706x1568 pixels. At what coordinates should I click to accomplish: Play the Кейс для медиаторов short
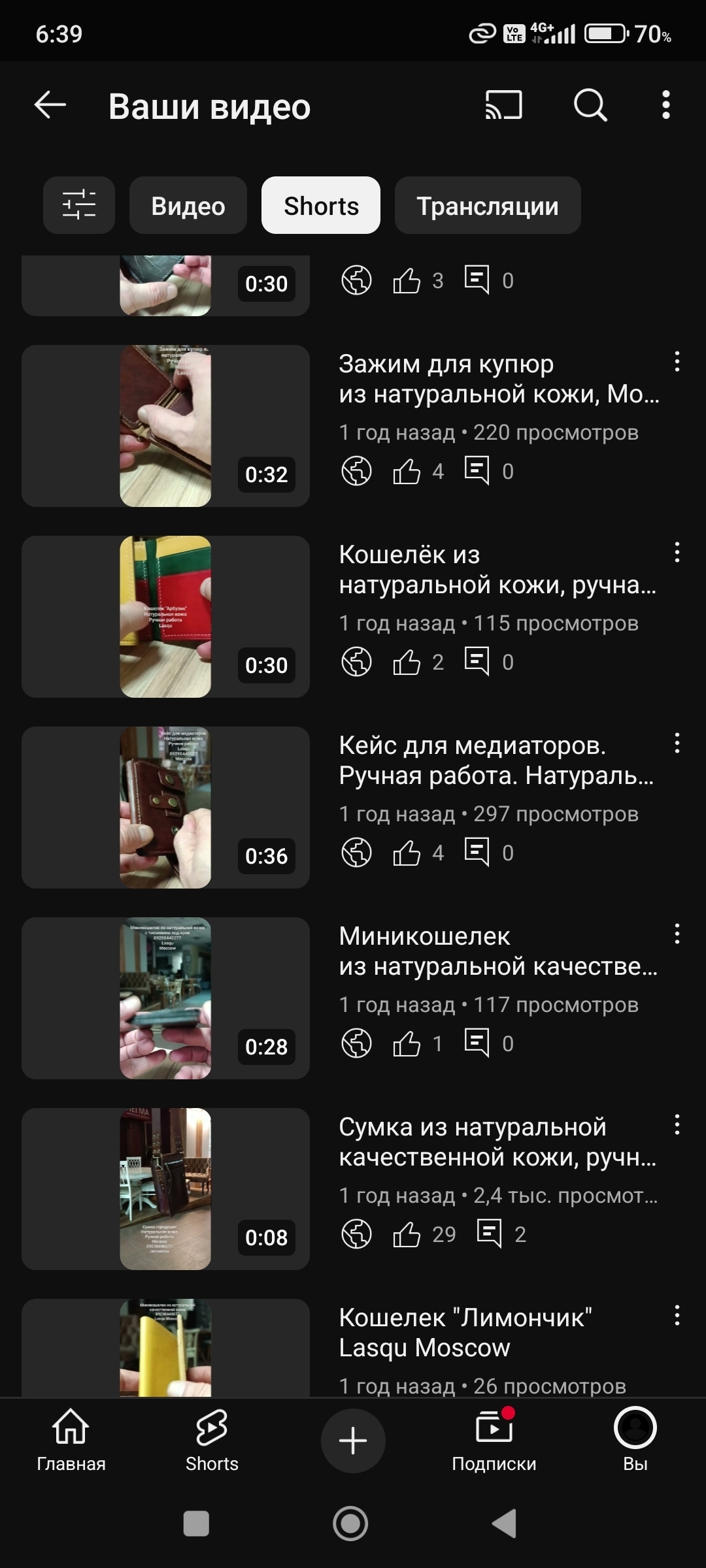(165, 808)
